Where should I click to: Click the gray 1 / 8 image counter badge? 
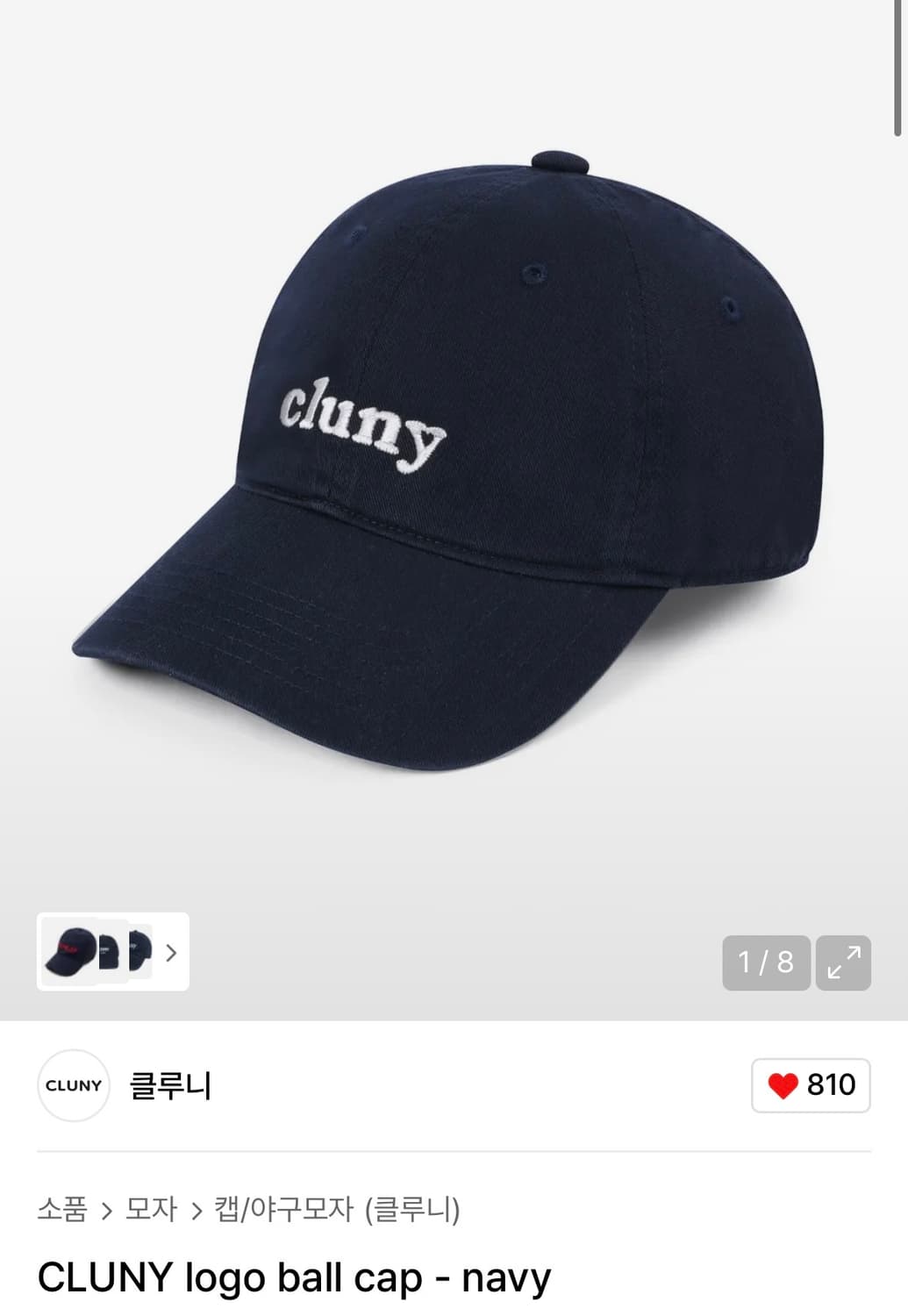767,962
